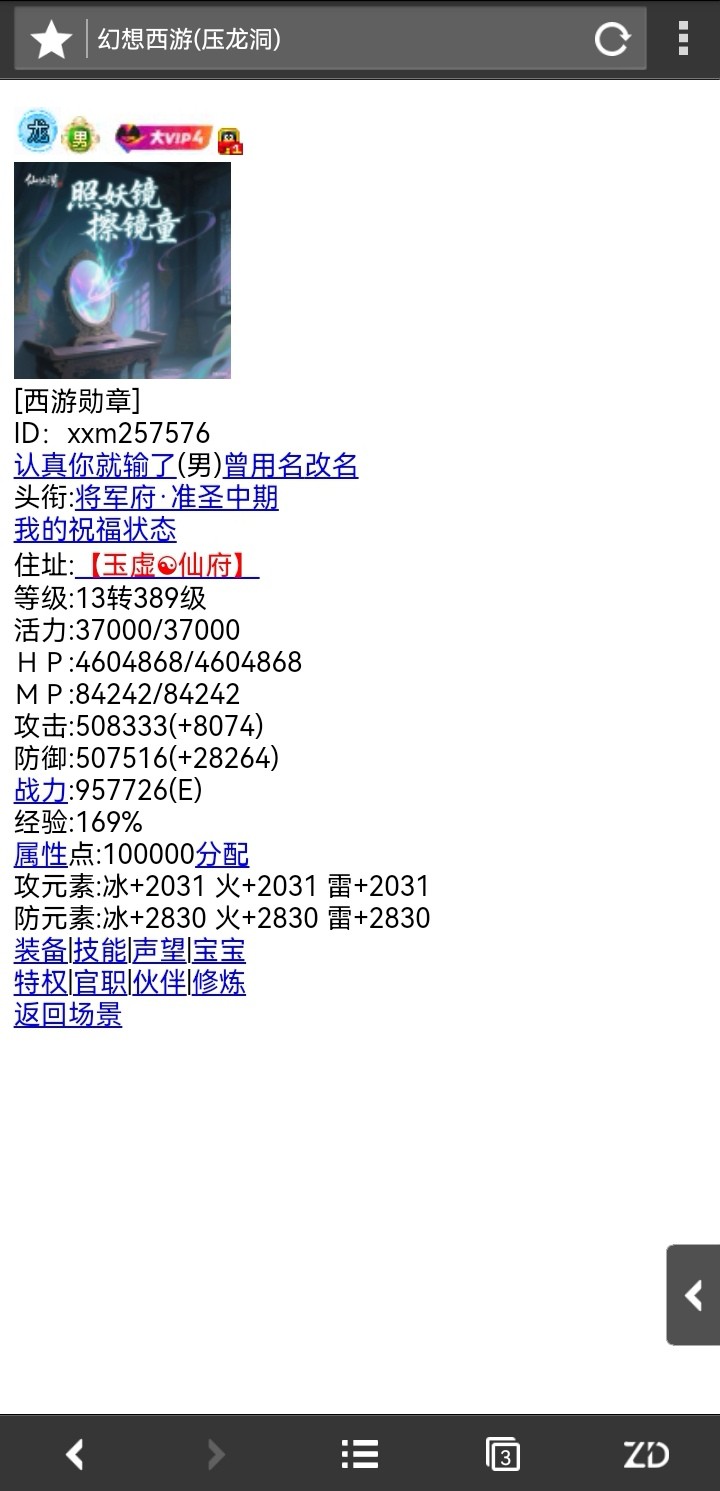The height and width of the screenshot is (1491, 720).
Task: Open the 将军府·准圣中期 title link
Action: [x=177, y=498]
